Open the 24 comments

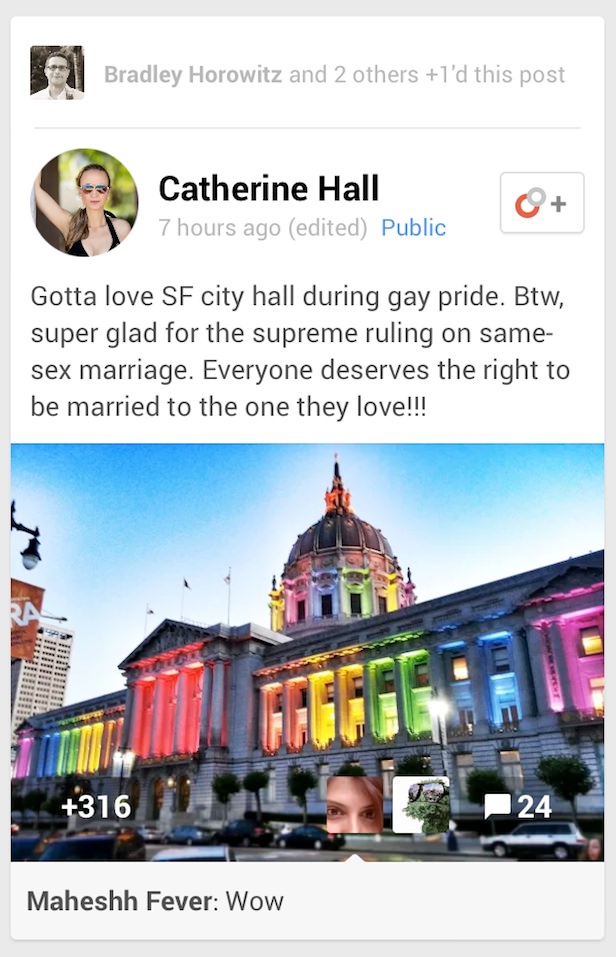(518, 806)
